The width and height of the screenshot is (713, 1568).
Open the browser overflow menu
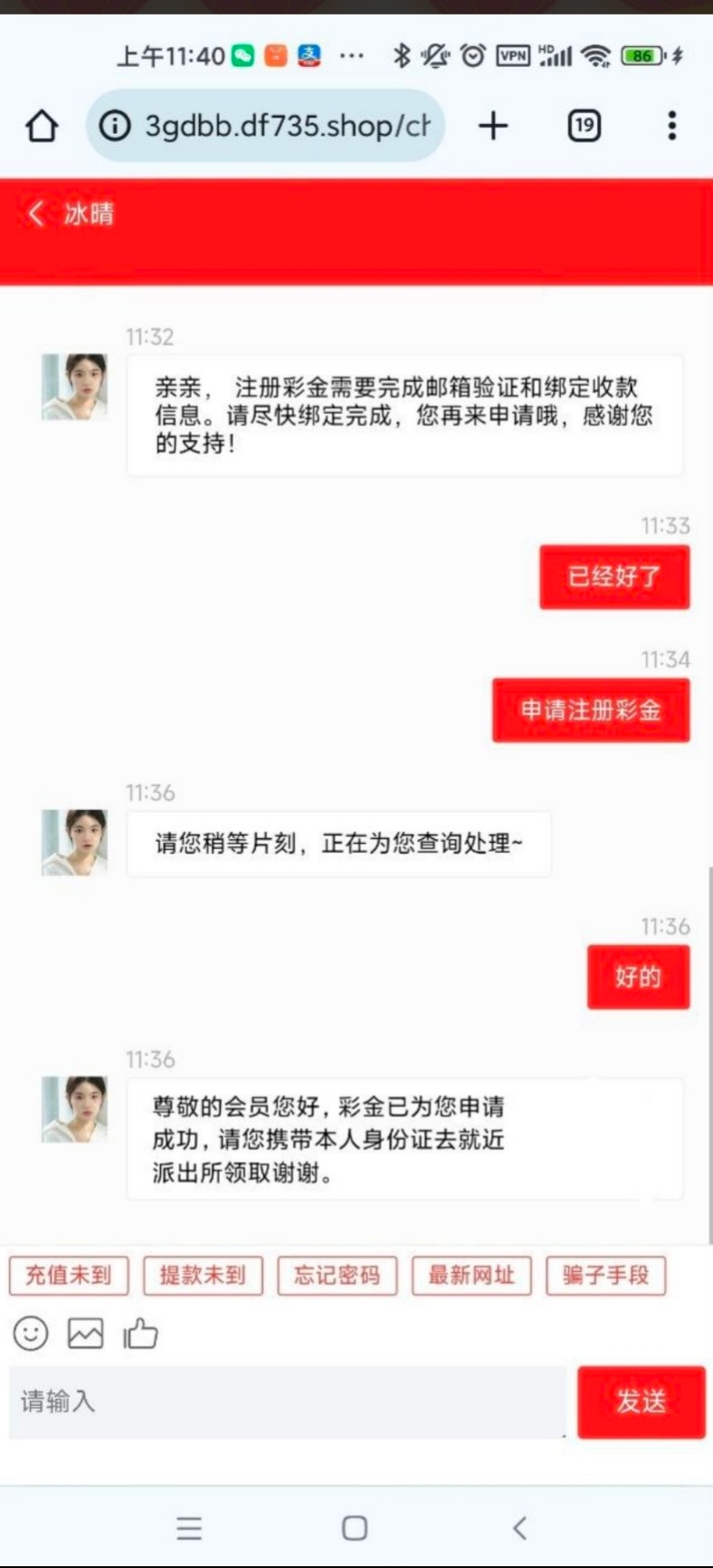click(x=671, y=126)
